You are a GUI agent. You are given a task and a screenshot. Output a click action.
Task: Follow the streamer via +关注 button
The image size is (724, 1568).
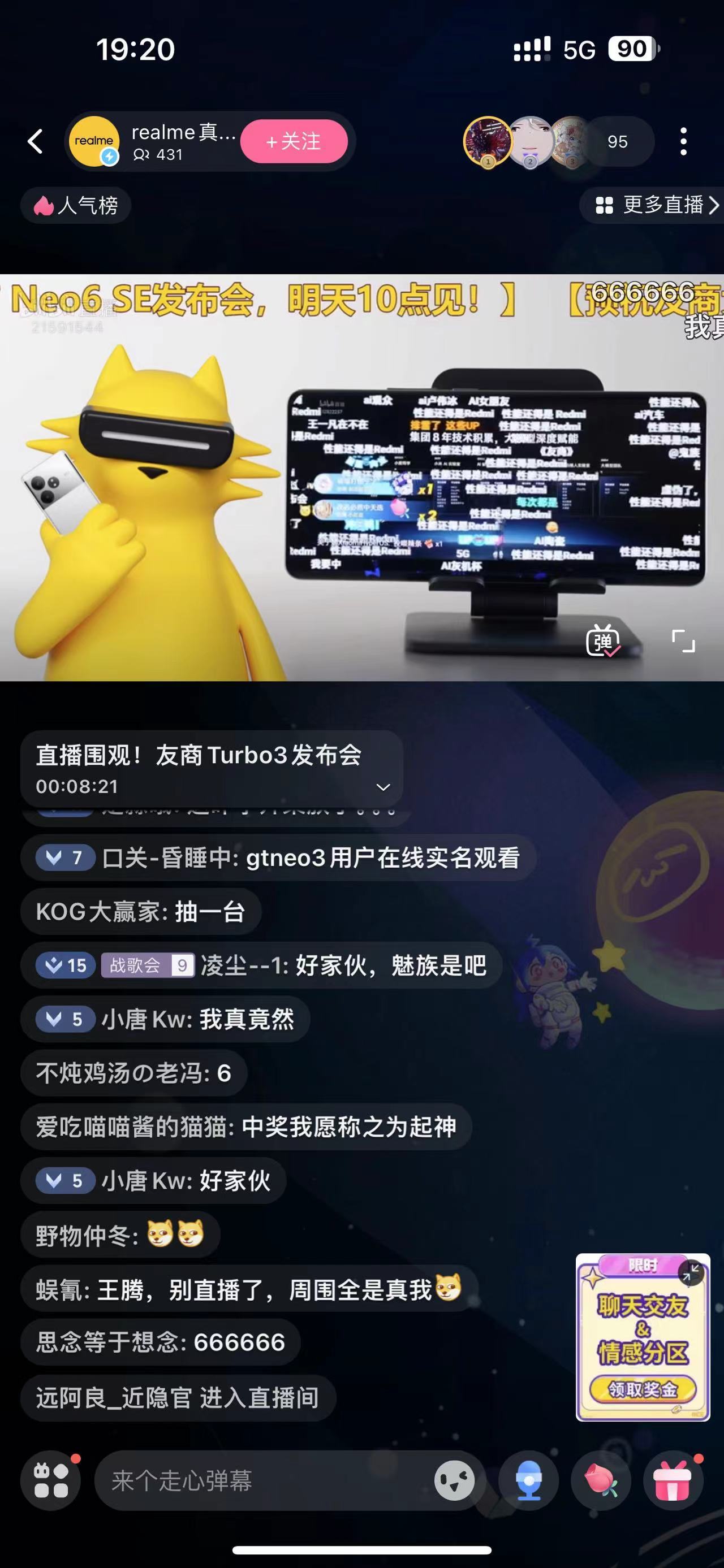point(294,141)
